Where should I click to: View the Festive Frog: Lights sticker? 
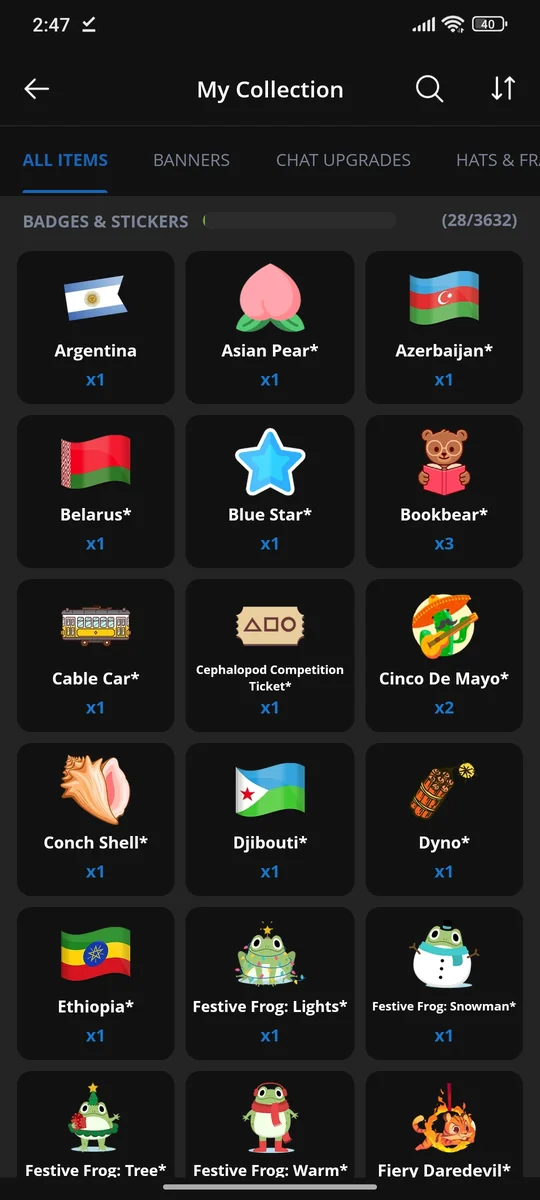tap(270, 983)
